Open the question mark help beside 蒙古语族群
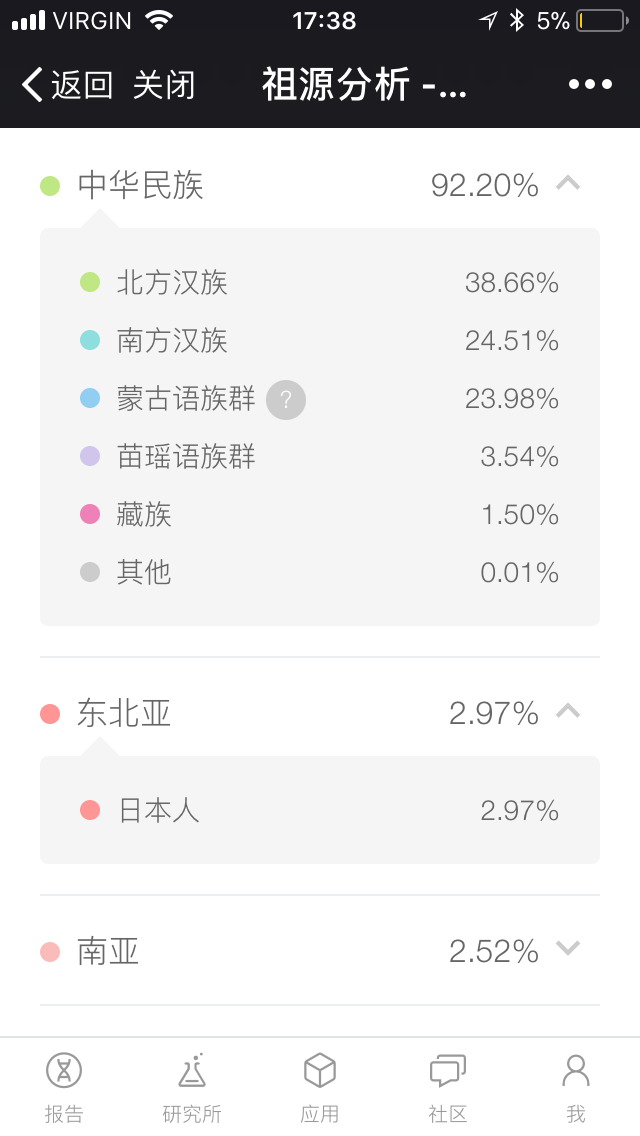Image resolution: width=640 pixels, height=1136 pixels. tap(286, 399)
